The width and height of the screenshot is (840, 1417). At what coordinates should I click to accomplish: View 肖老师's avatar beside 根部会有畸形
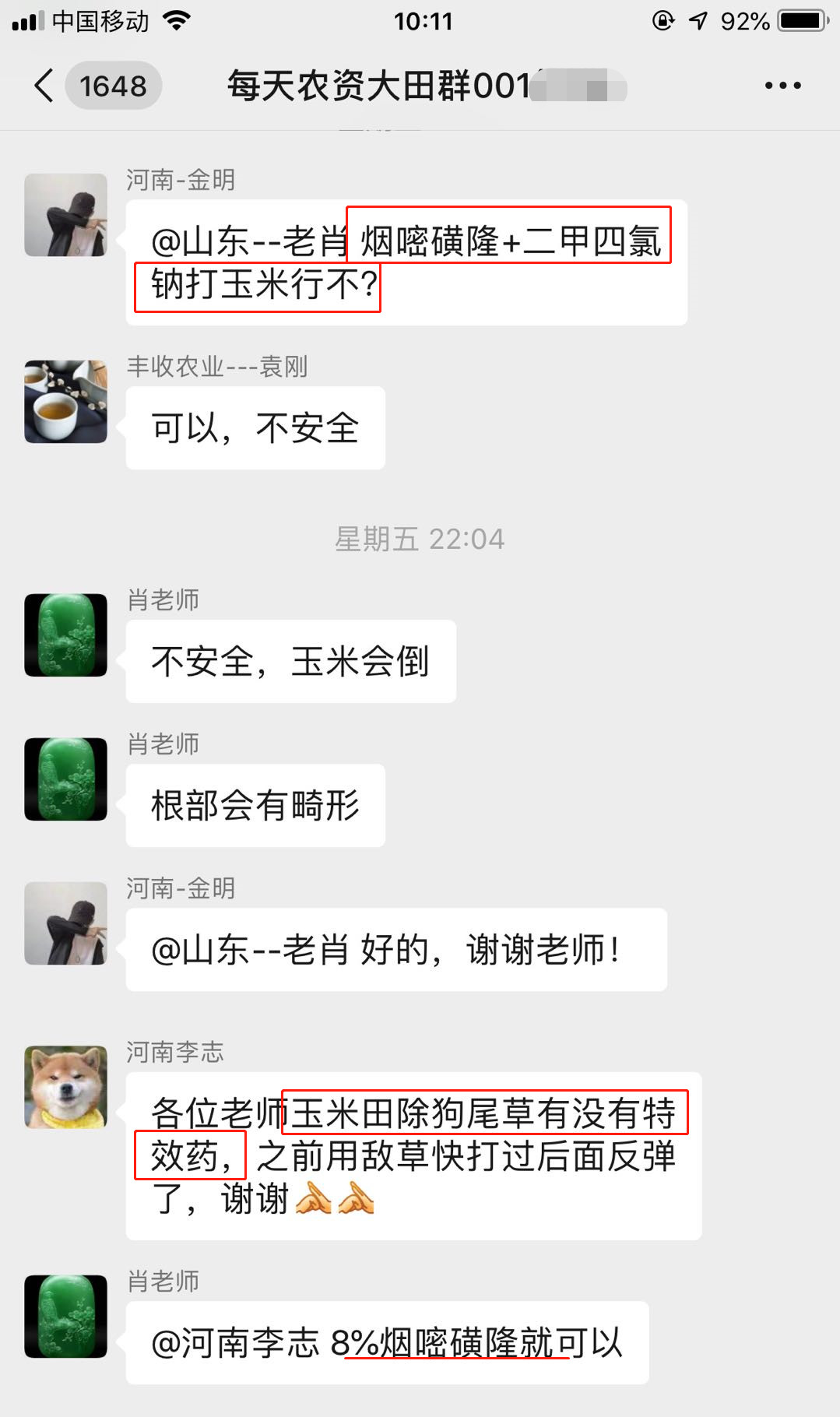coord(65,779)
